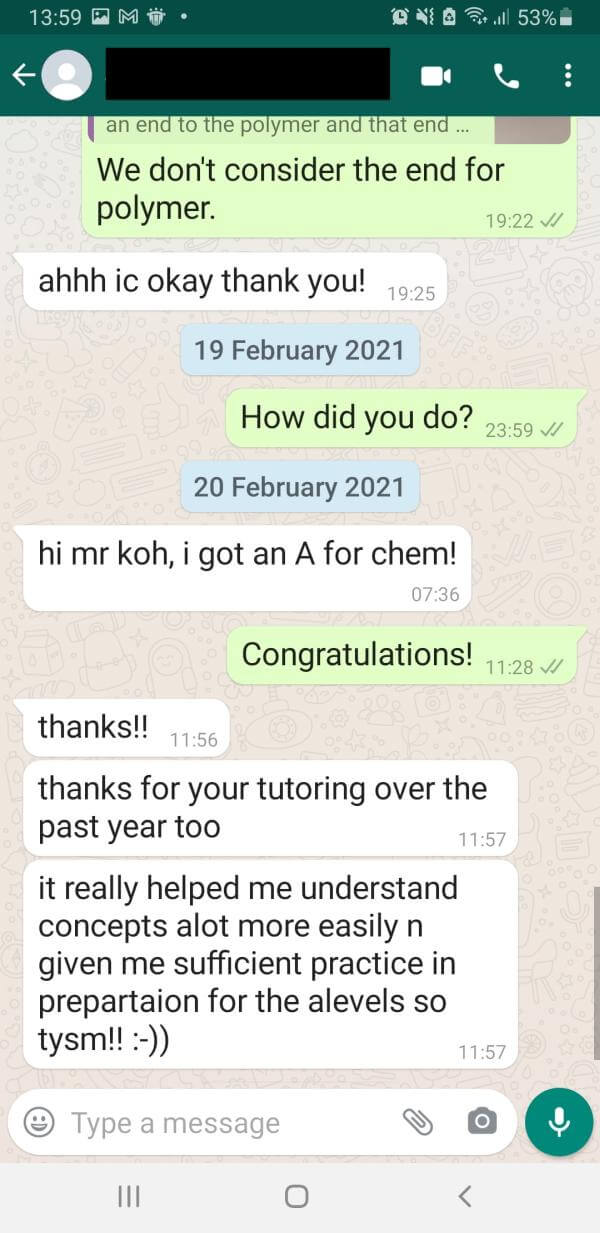Open the emoji picker
This screenshot has height=1233, width=600.
(39, 1123)
